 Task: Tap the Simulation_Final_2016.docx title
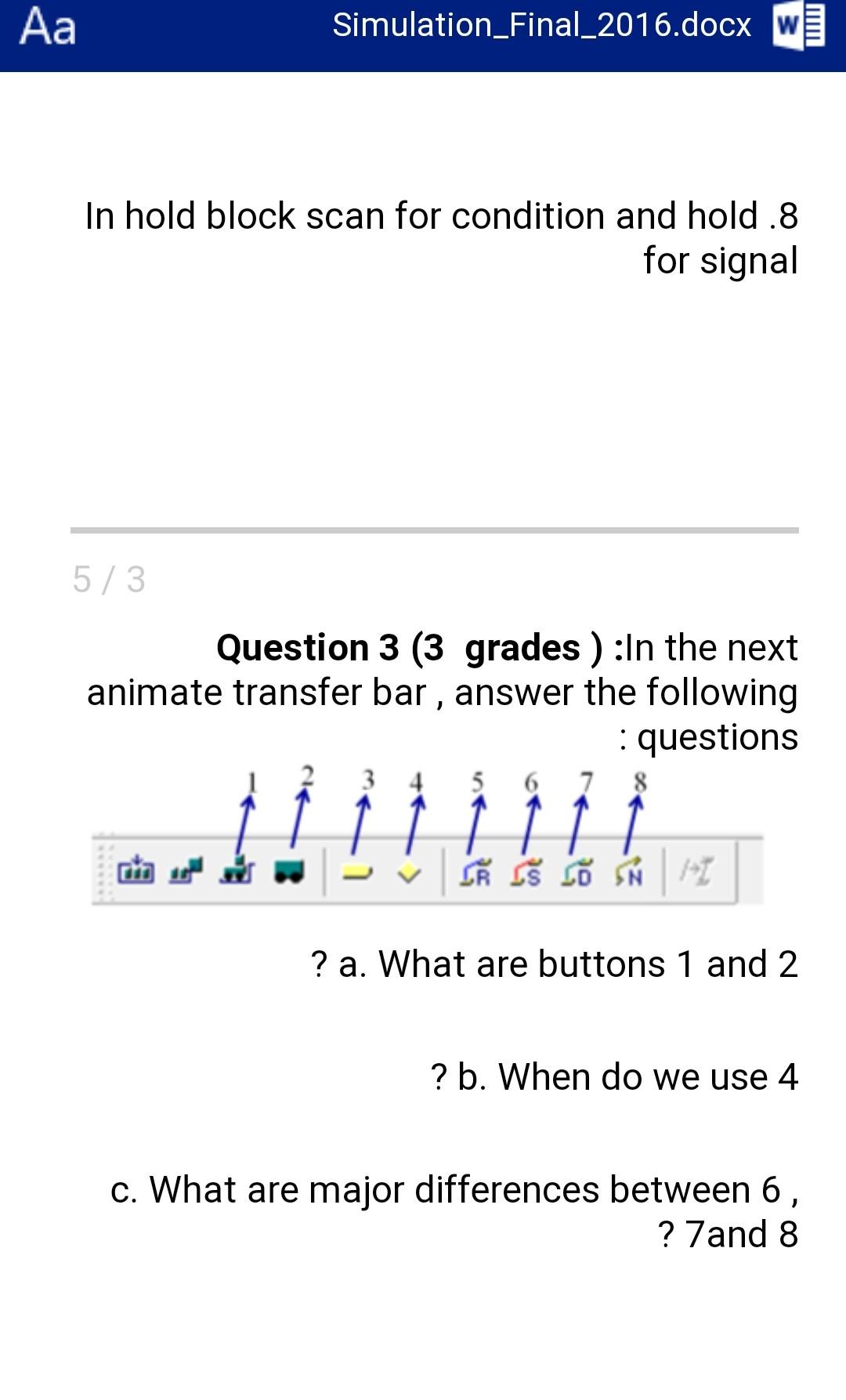tap(539, 26)
